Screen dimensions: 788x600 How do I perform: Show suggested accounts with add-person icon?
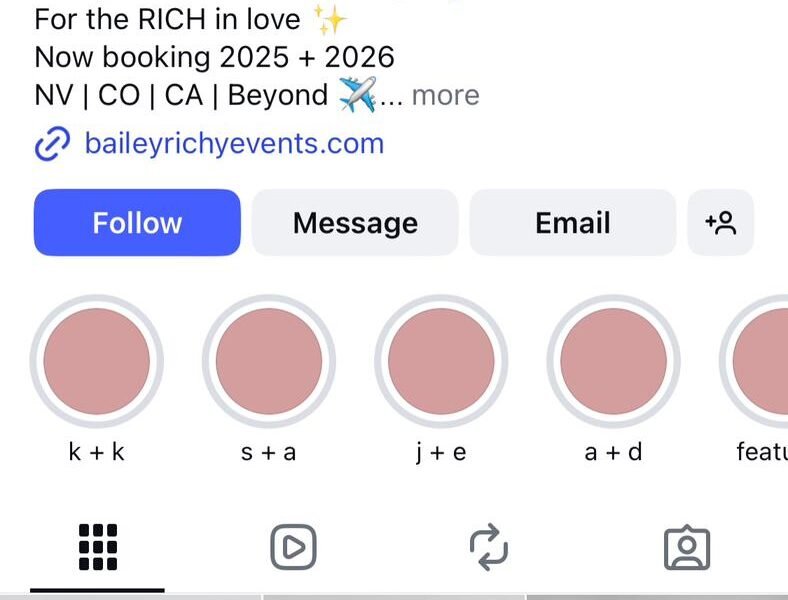[x=720, y=223]
